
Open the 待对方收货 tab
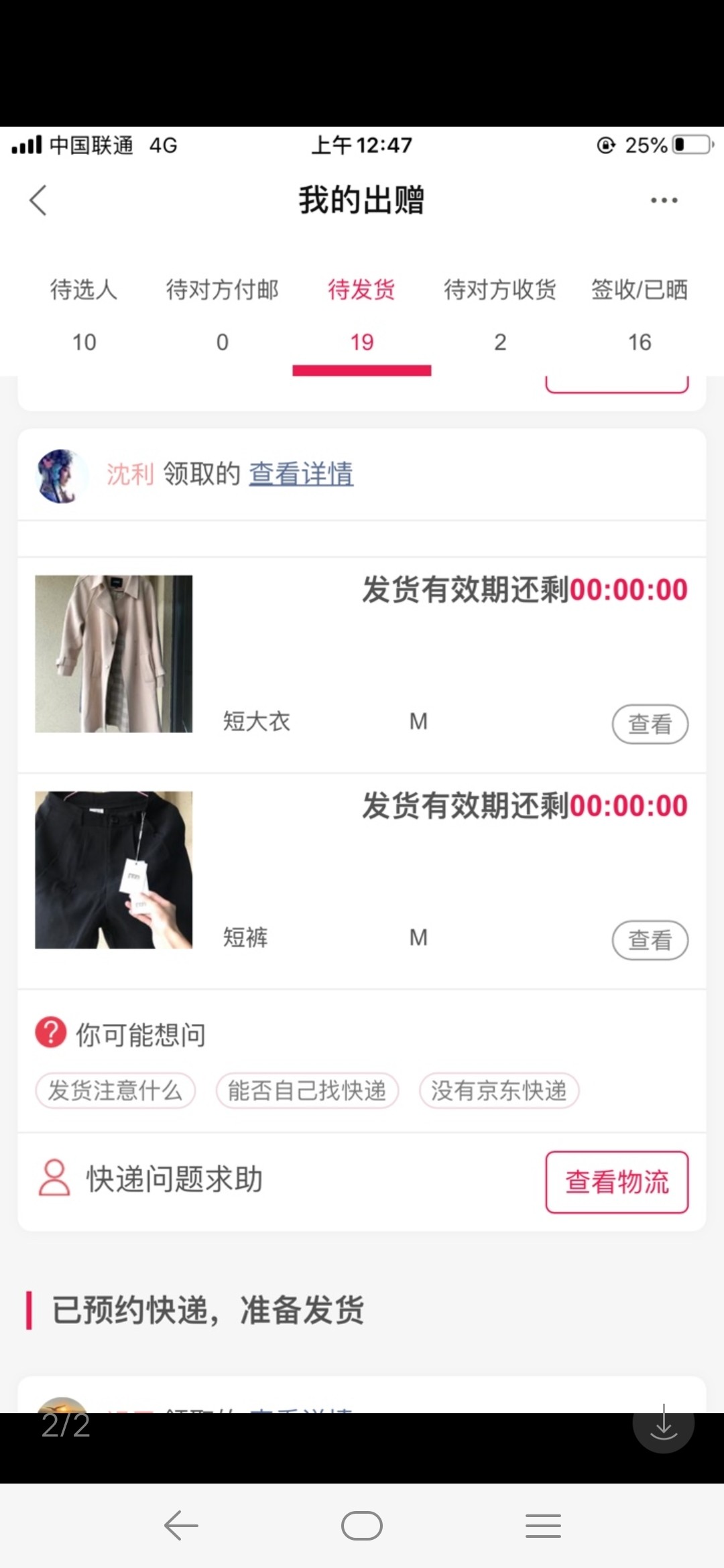[x=500, y=314]
